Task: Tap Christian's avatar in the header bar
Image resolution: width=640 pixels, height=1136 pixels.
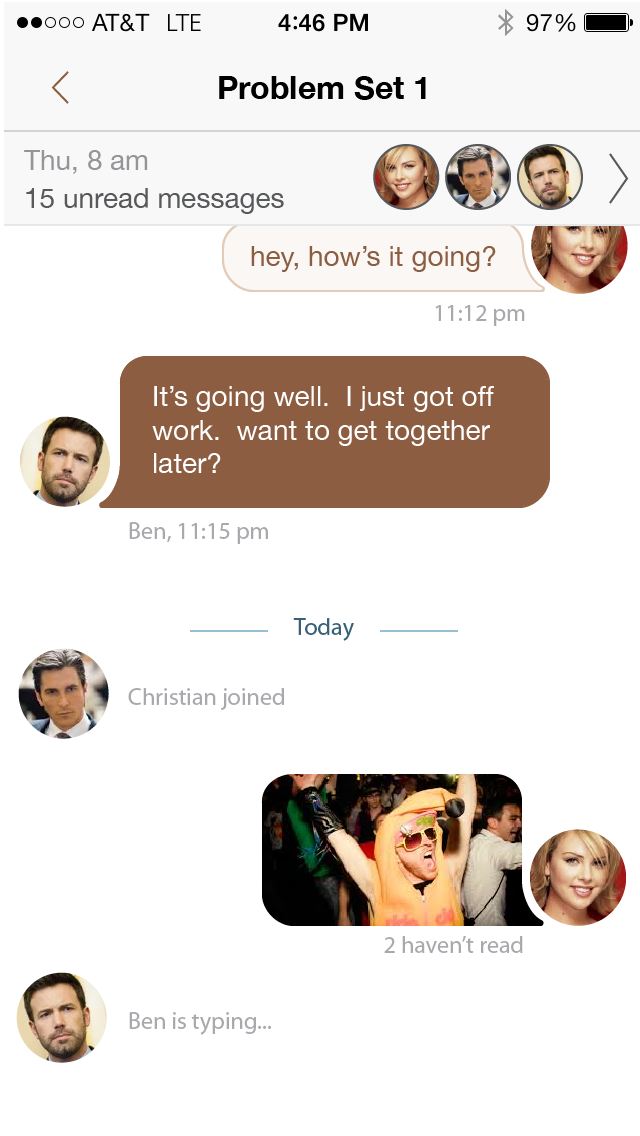Action: (478, 177)
